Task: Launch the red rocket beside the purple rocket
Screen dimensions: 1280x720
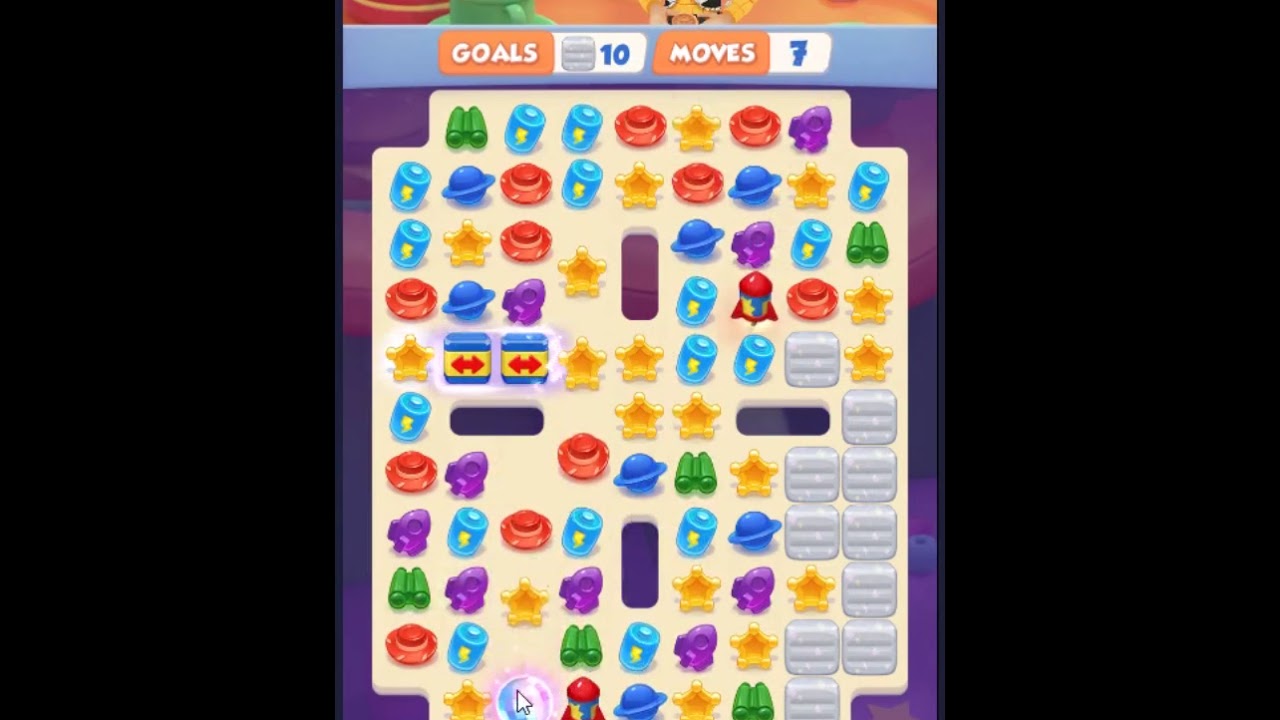Action: click(755, 298)
